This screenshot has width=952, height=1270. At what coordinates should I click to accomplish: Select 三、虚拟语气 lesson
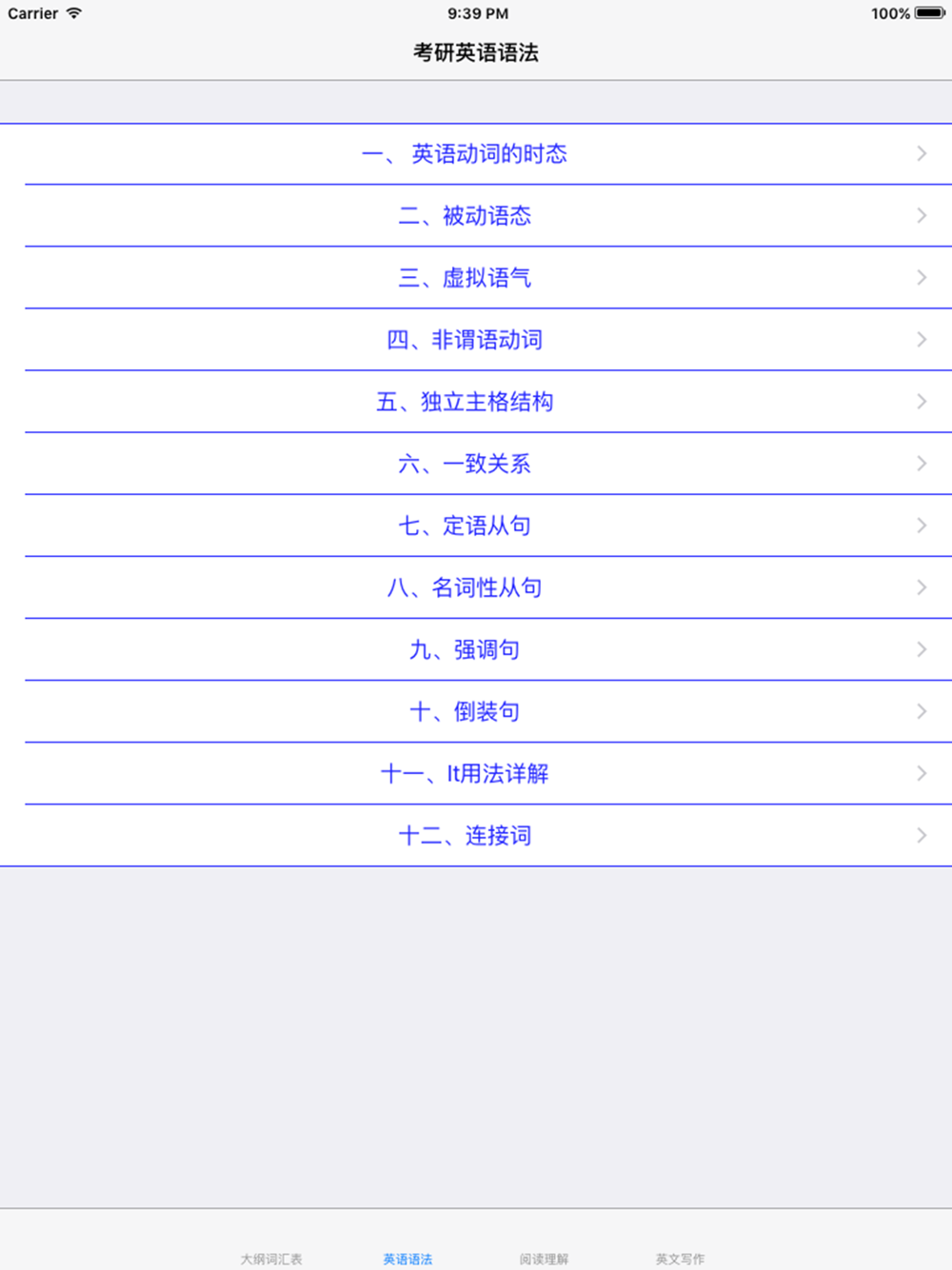click(x=476, y=278)
